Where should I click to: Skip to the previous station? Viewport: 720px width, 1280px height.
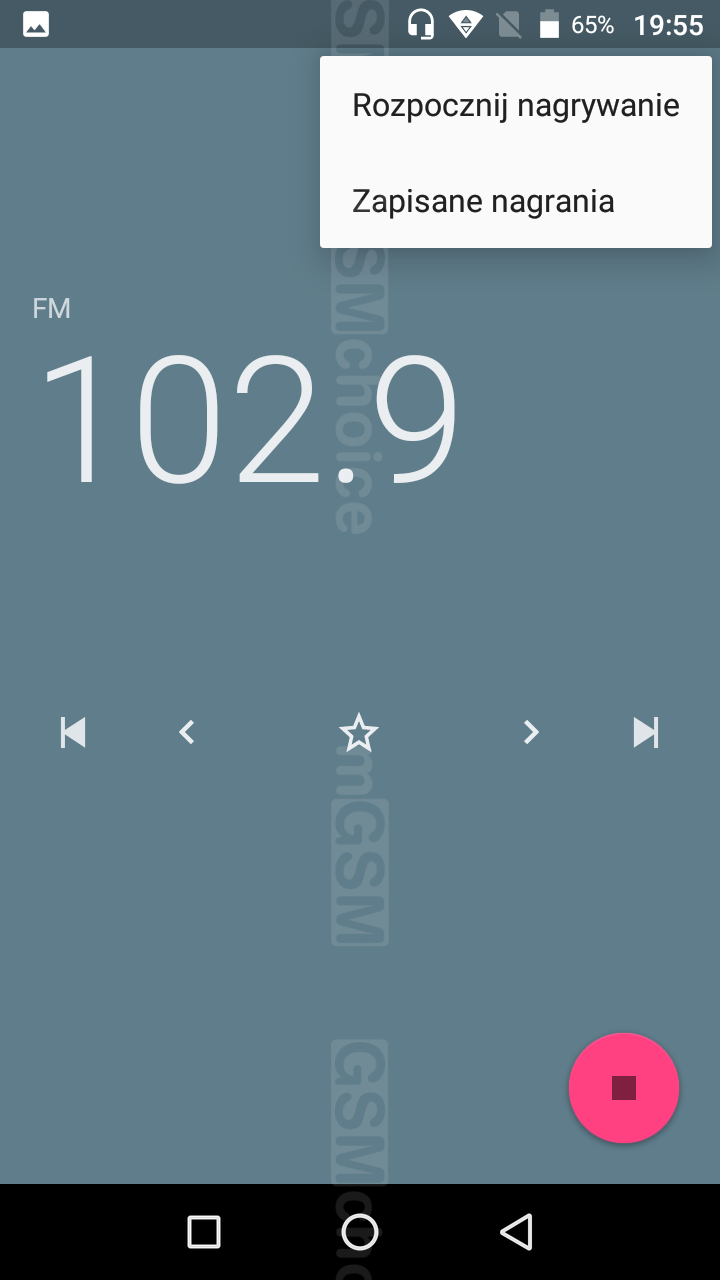[x=73, y=733]
